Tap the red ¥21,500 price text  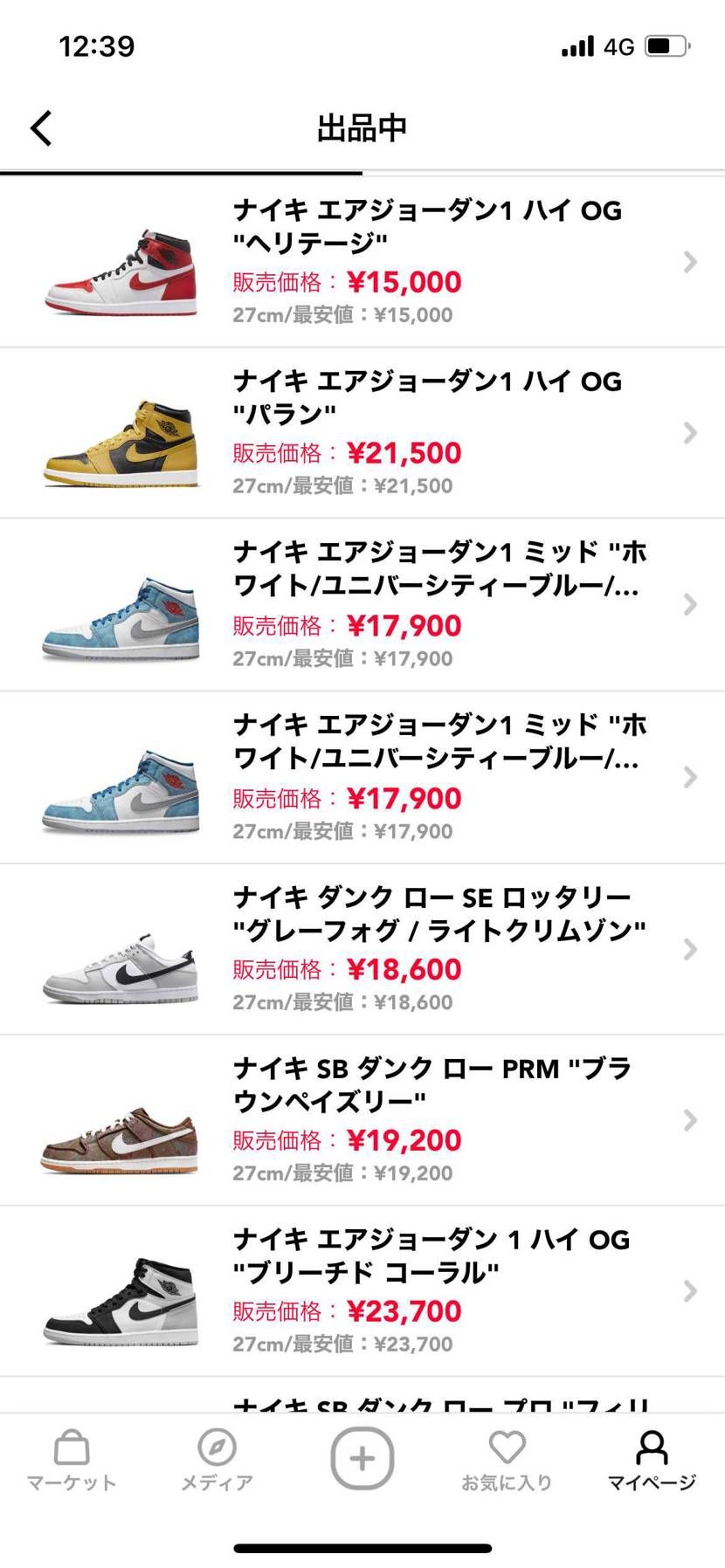coord(404,452)
